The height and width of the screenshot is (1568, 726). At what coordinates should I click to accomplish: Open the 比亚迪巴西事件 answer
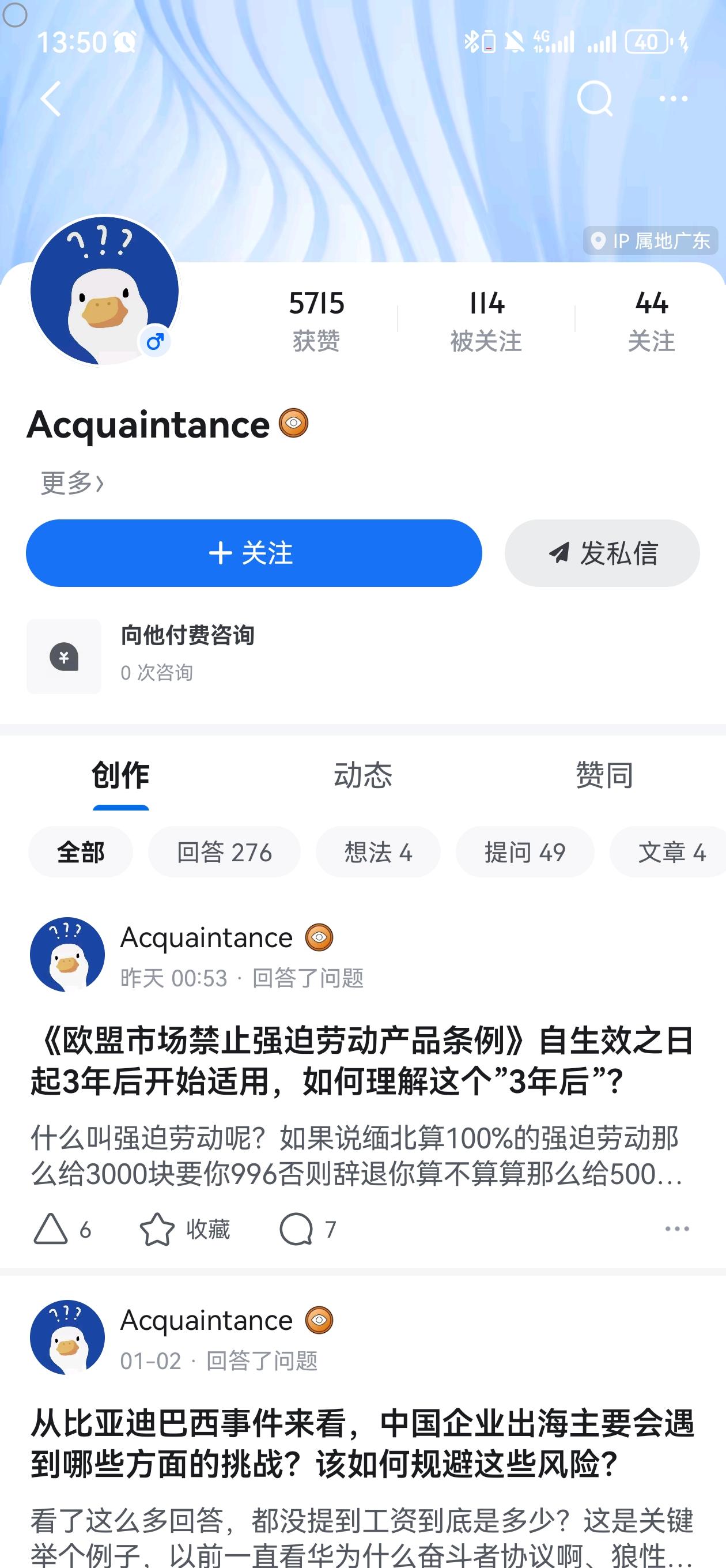(362, 1442)
